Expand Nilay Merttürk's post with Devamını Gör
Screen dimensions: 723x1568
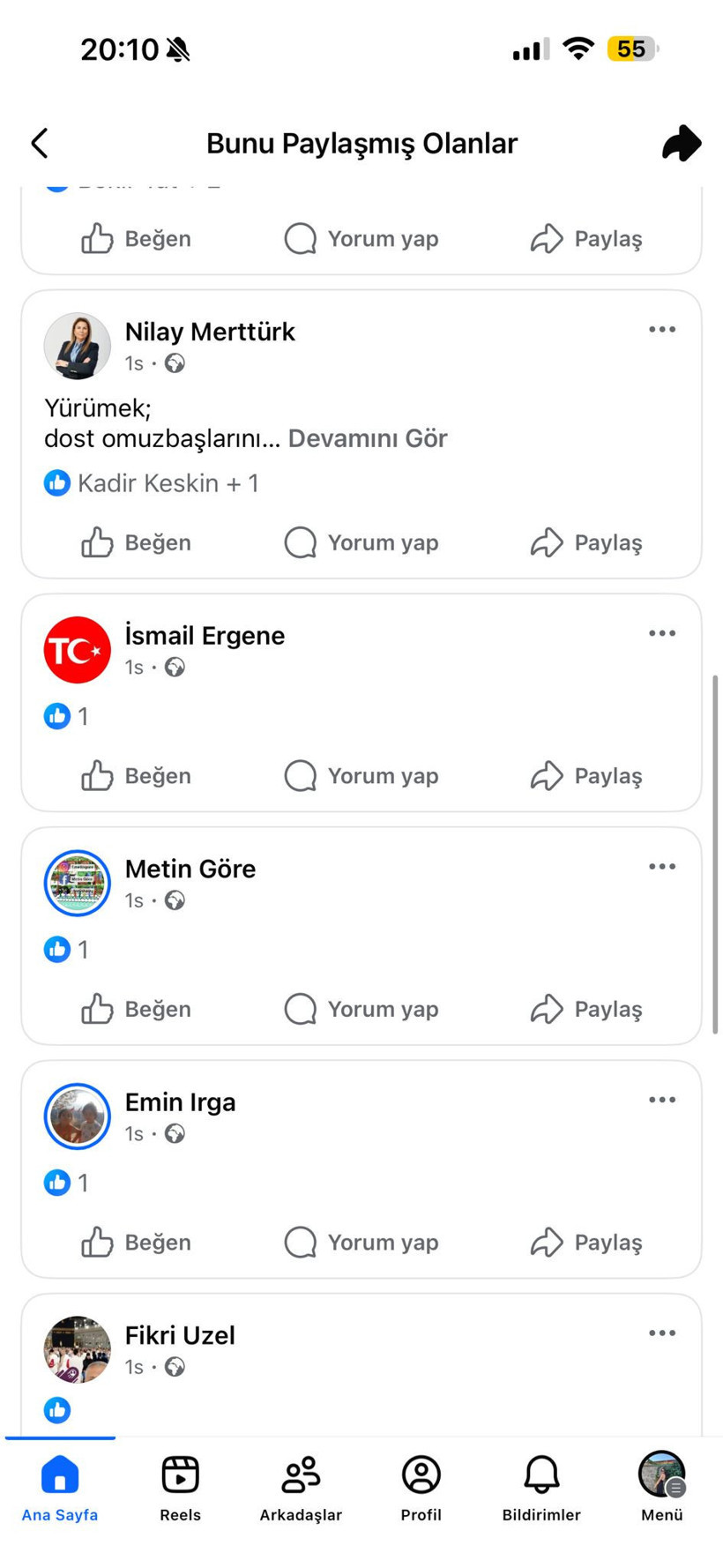[368, 438]
